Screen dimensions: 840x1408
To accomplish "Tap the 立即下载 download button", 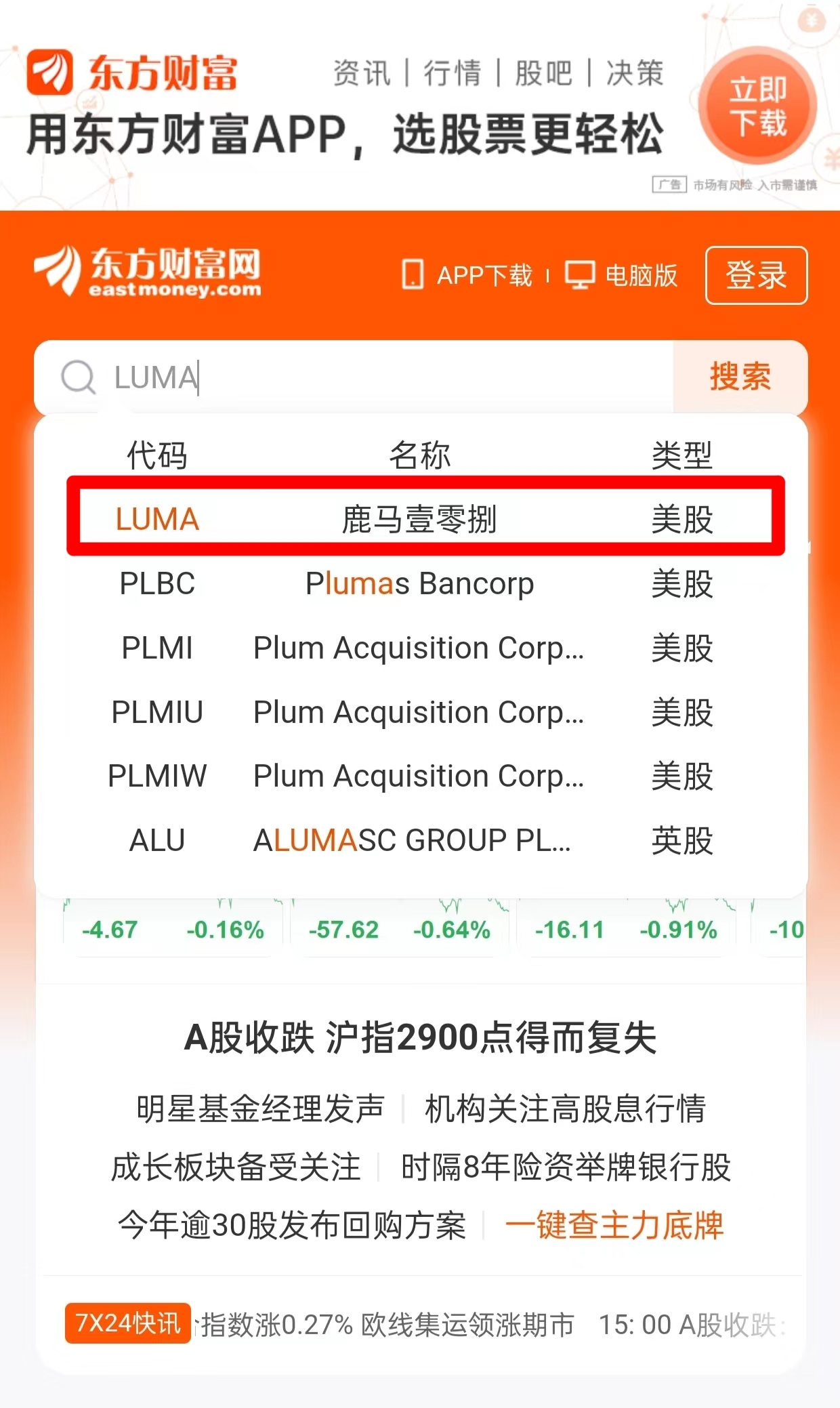I will 757,106.
